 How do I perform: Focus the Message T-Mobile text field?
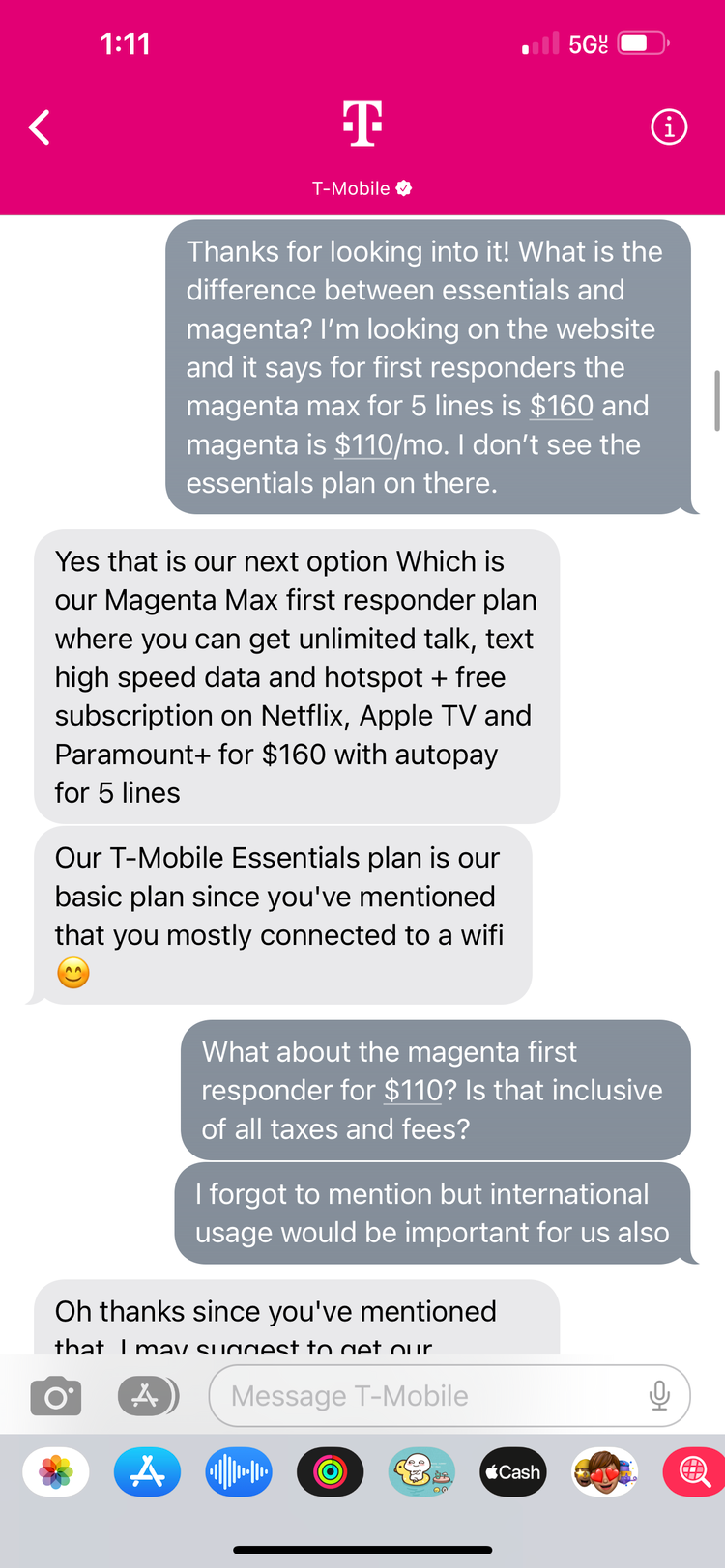click(x=425, y=1396)
